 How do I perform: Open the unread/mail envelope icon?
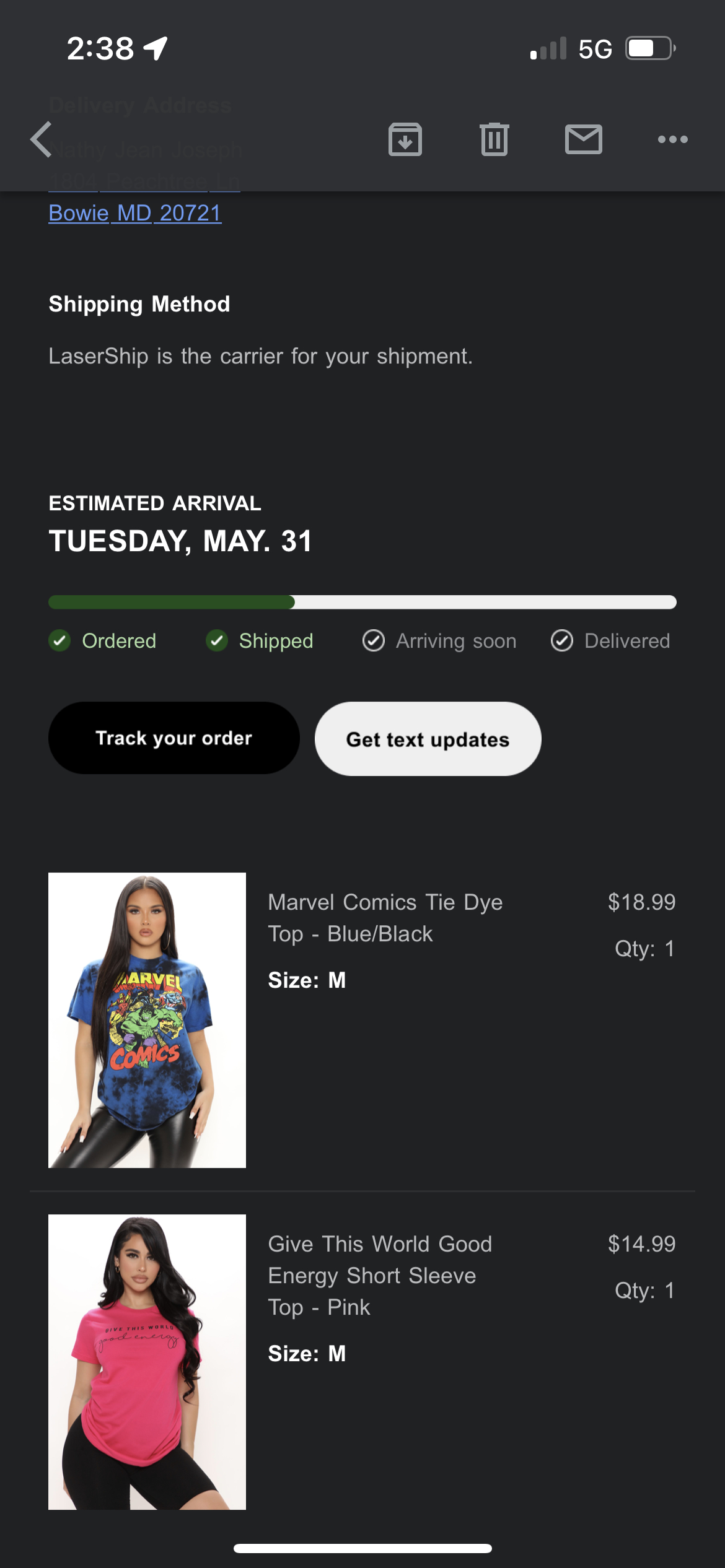[582, 139]
